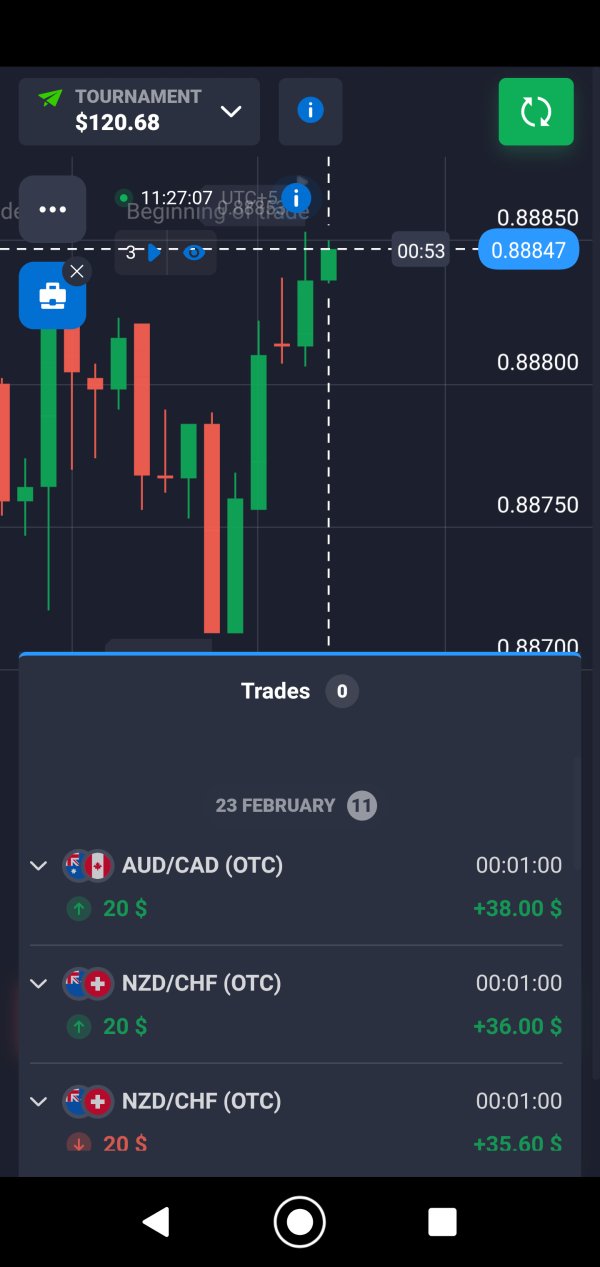Open the tournament account balance dropdown

139,111
